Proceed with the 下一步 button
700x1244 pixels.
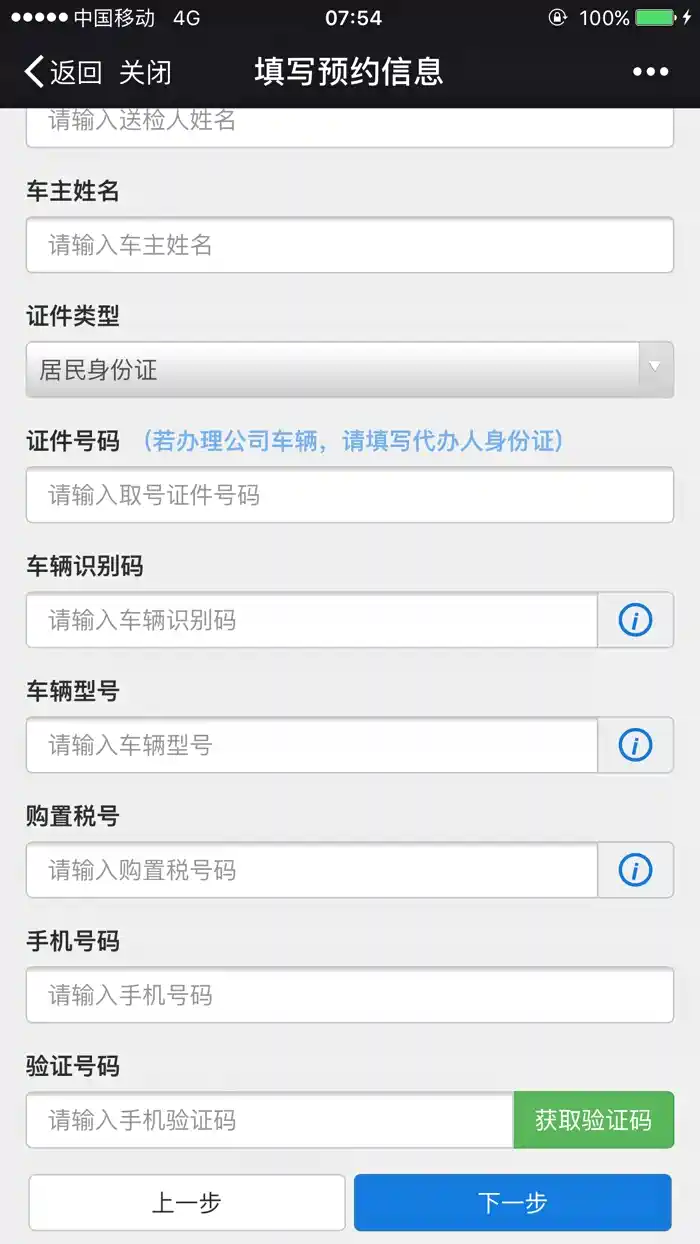click(512, 1202)
